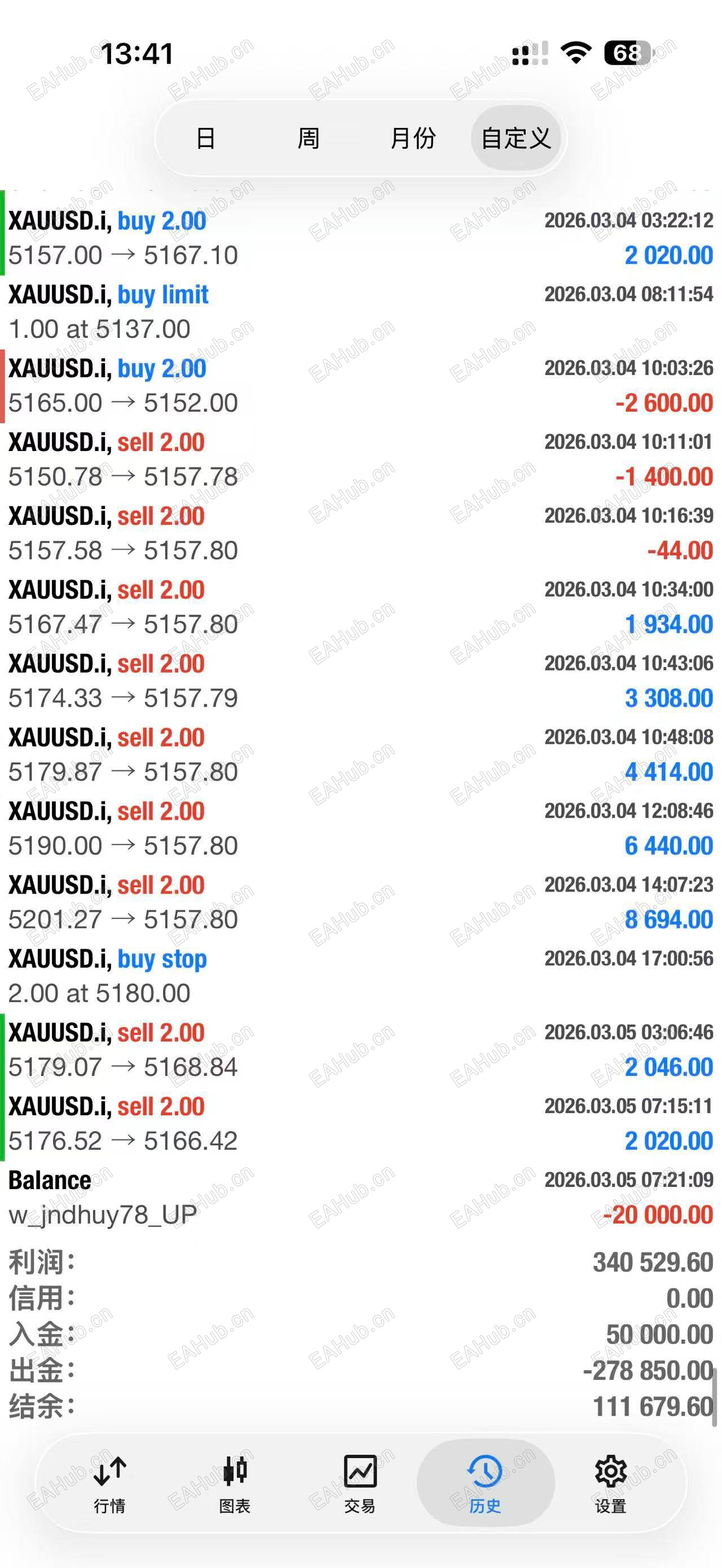Select the 周 period filter
This screenshot has width=722, height=1568.
click(308, 138)
